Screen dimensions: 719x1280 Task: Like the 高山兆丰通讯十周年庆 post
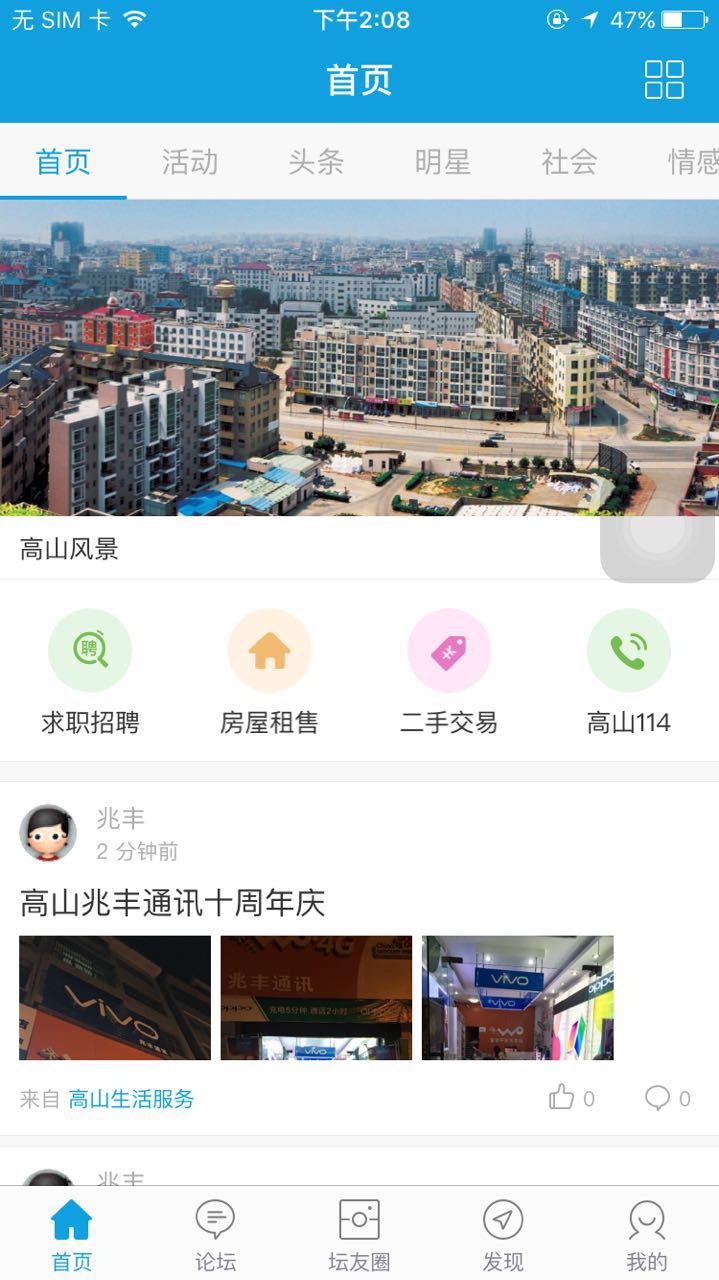[x=571, y=1098]
